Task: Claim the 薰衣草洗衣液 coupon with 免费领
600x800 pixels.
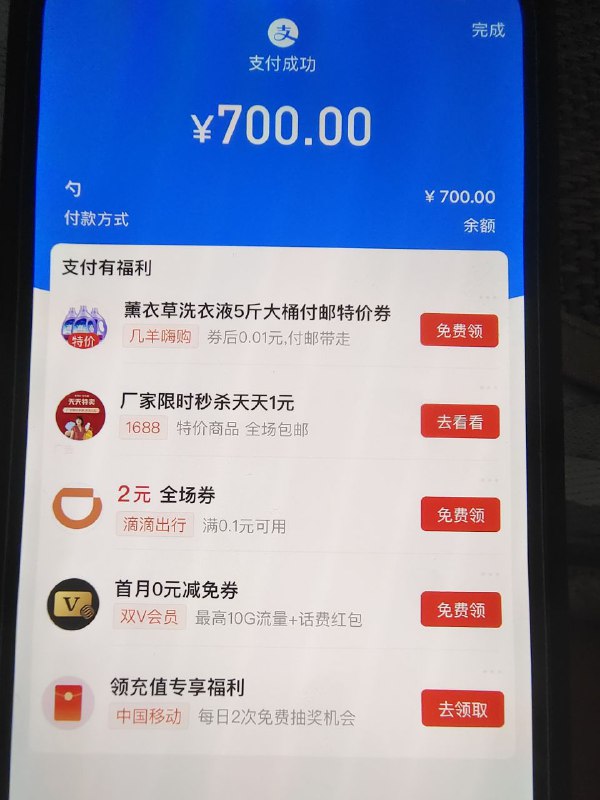Action: (x=459, y=330)
